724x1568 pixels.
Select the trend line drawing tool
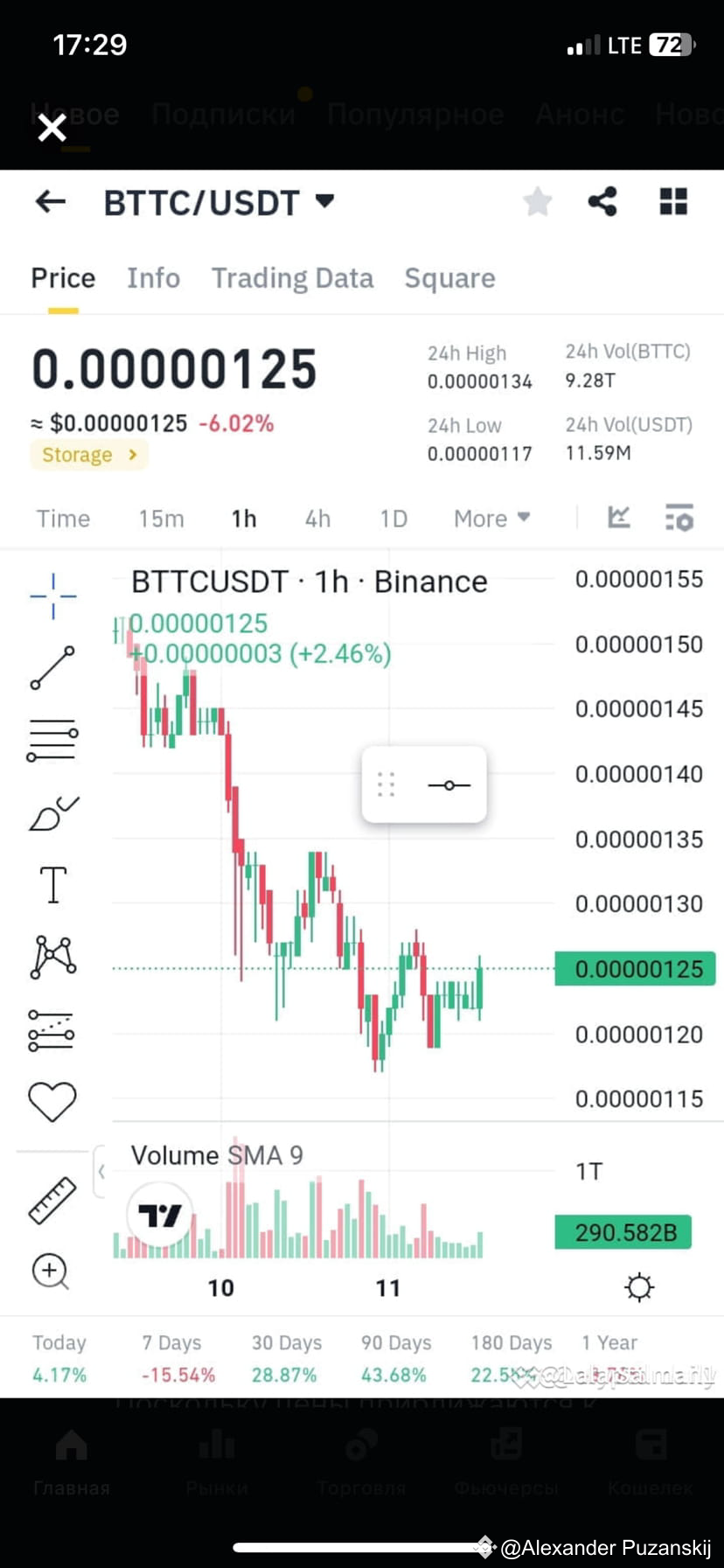[x=52, y=667]
